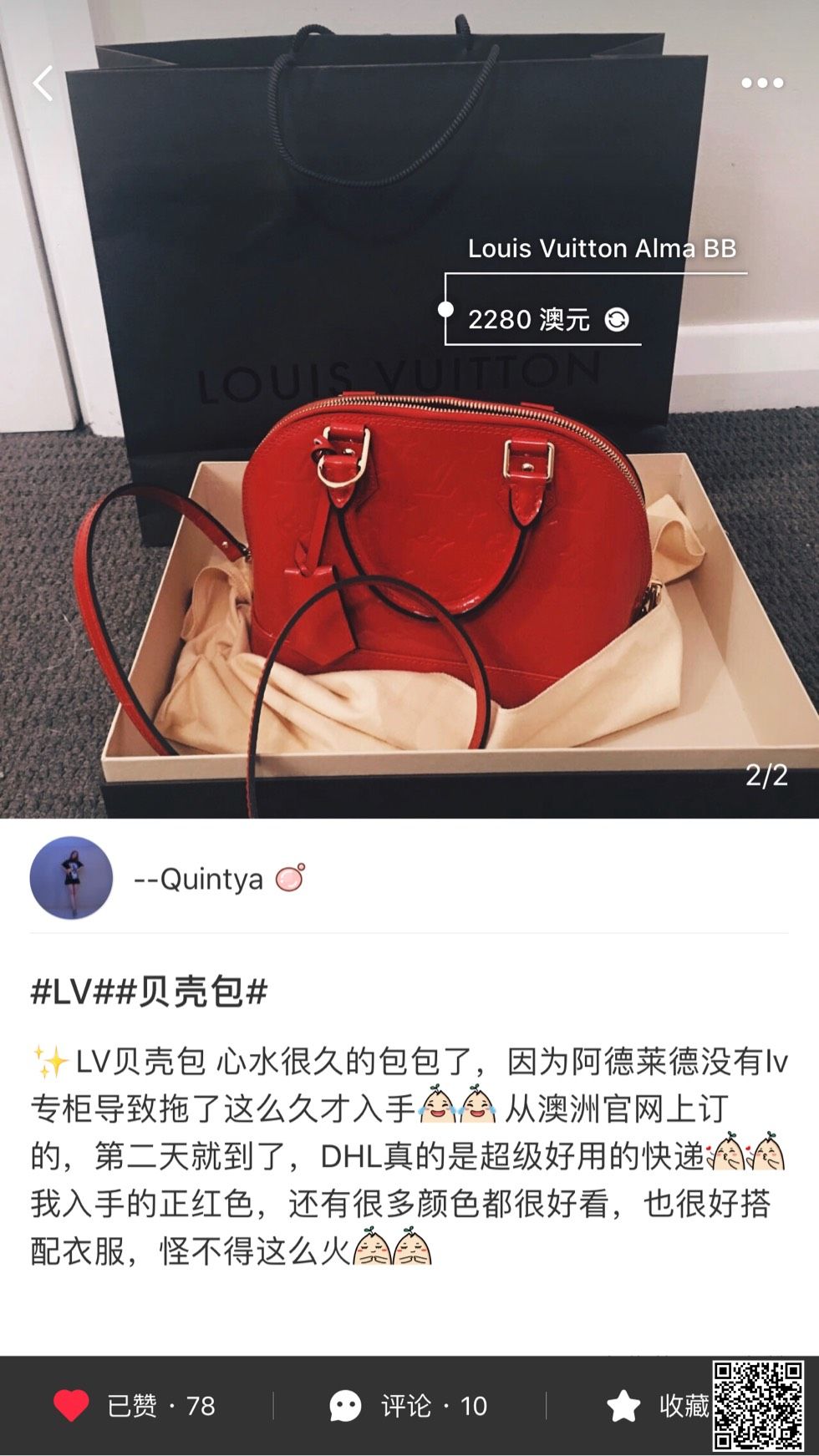Open --Quintya's profile avatar

[x=71, y=878]
